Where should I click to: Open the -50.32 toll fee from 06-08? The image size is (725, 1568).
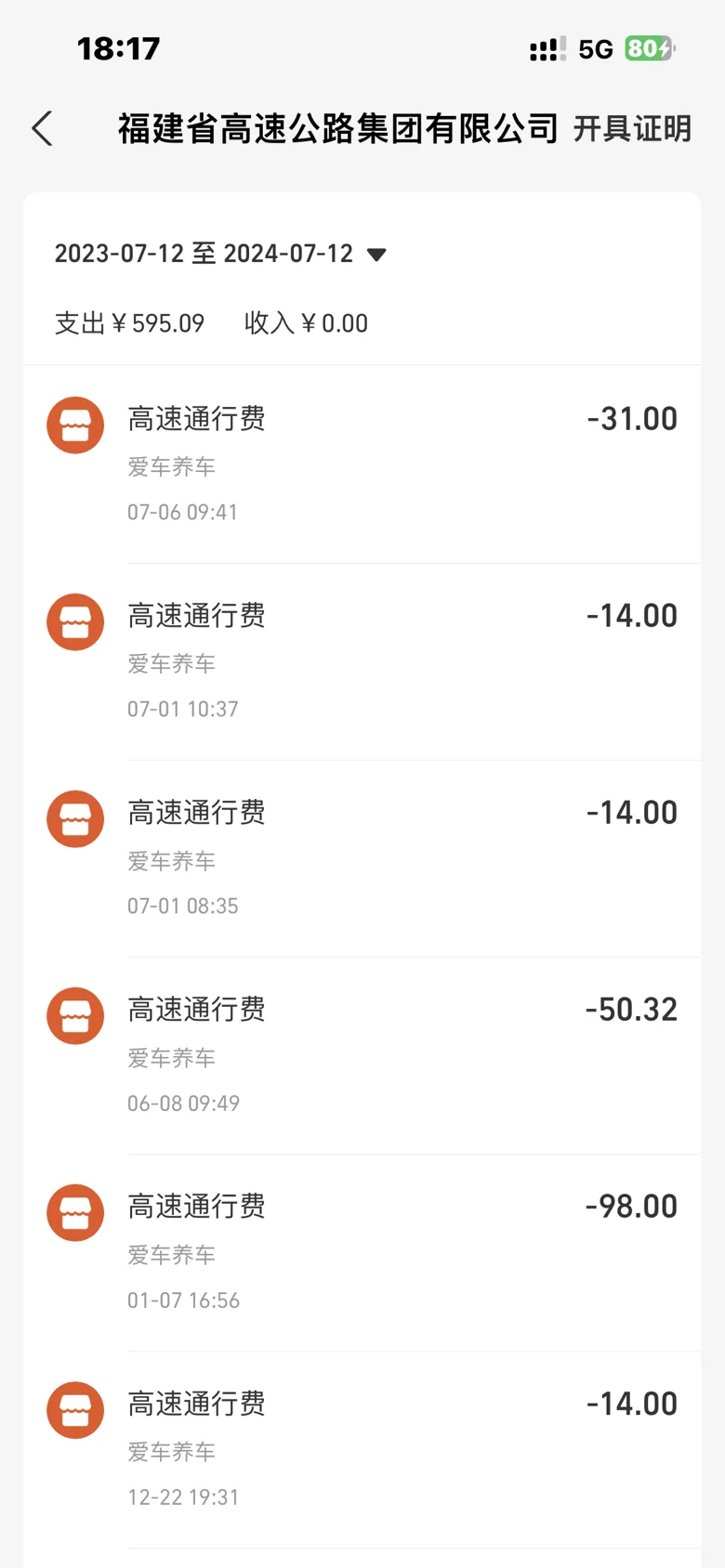[362, 1055]
